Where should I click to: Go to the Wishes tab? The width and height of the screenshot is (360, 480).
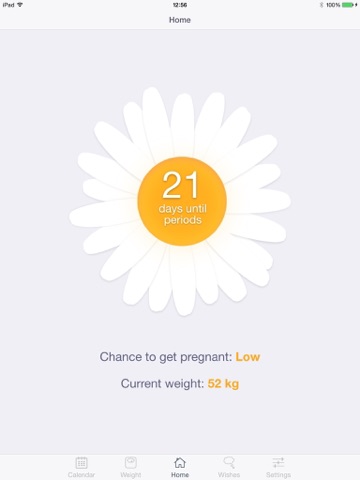pyautogui.click(x=229, y=467)
